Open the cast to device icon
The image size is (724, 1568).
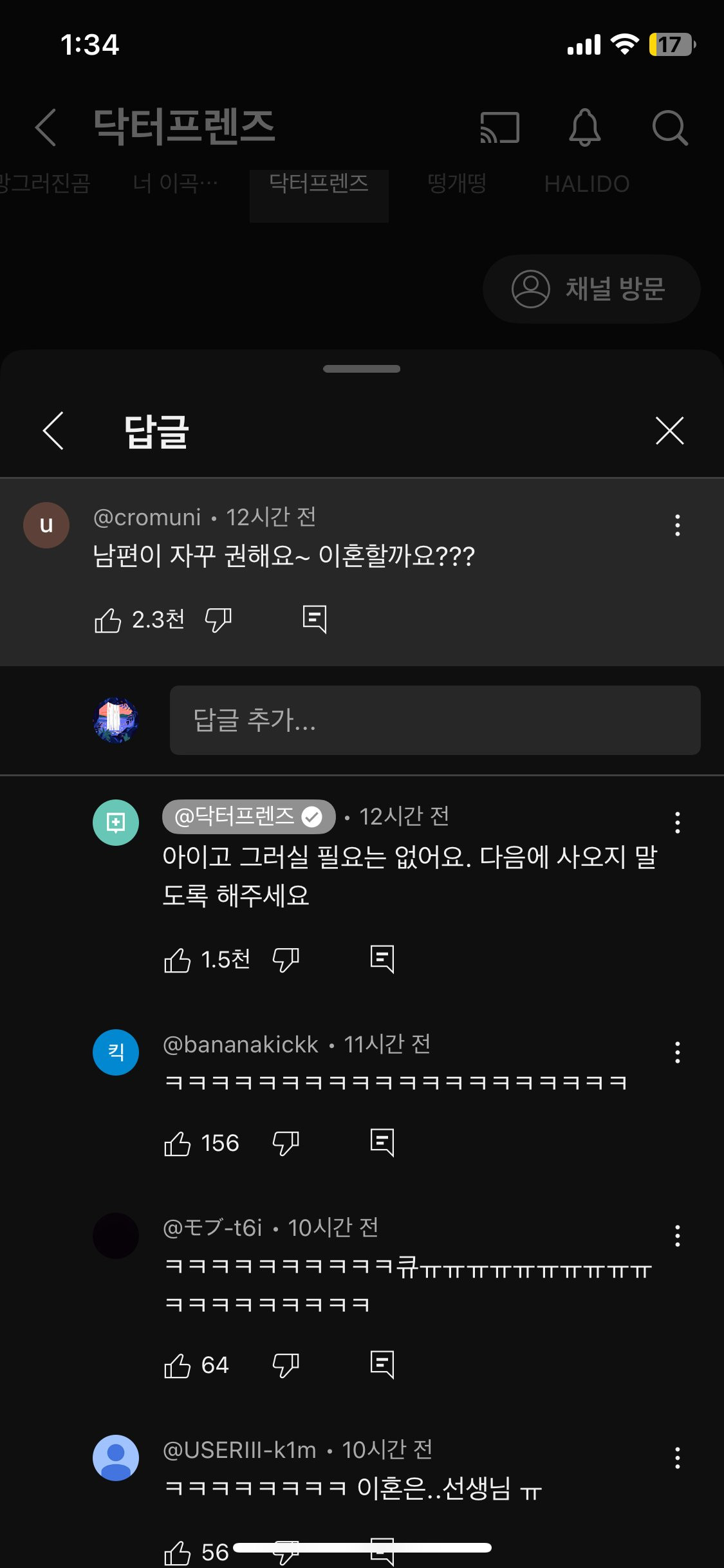(x=500, y=127)
